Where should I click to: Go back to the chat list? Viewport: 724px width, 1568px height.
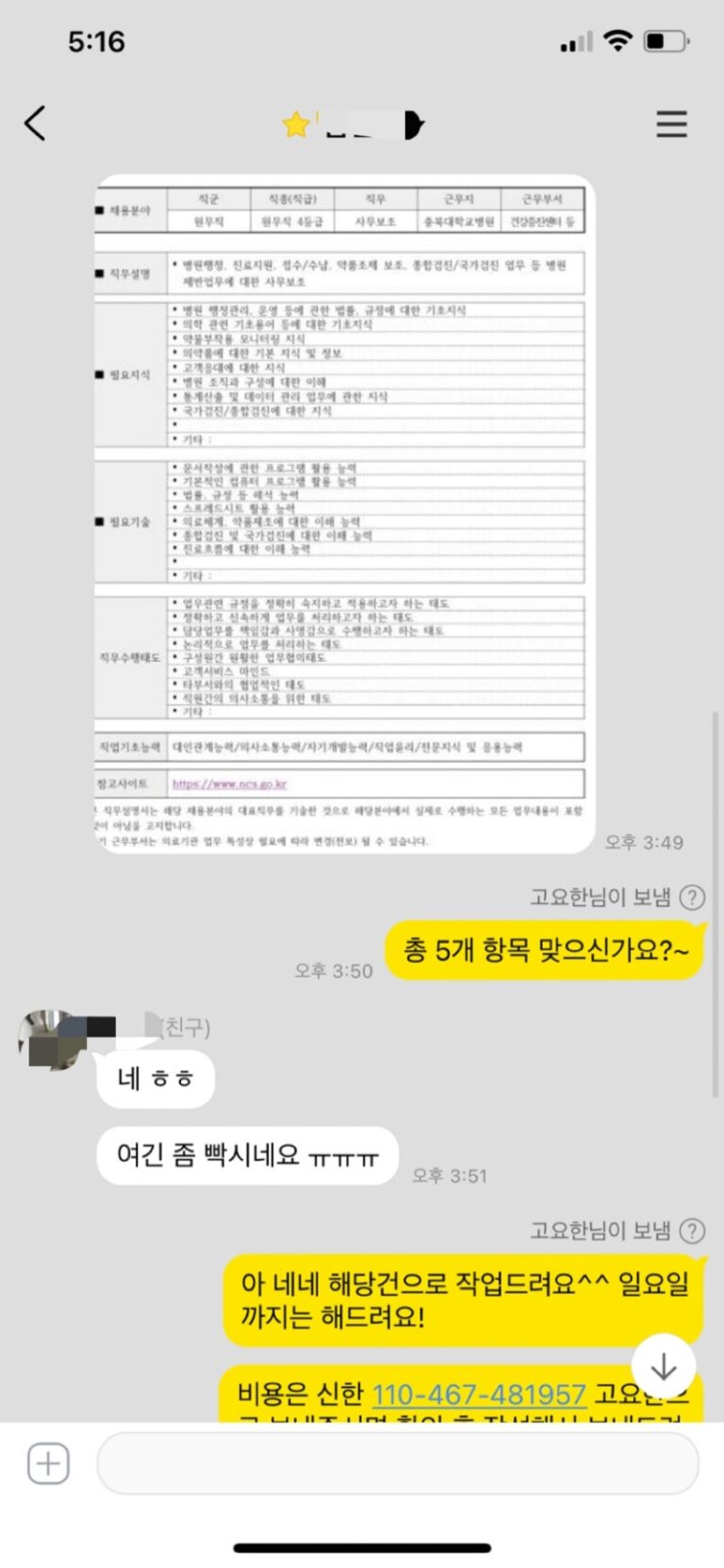click(x=35, y=124)
